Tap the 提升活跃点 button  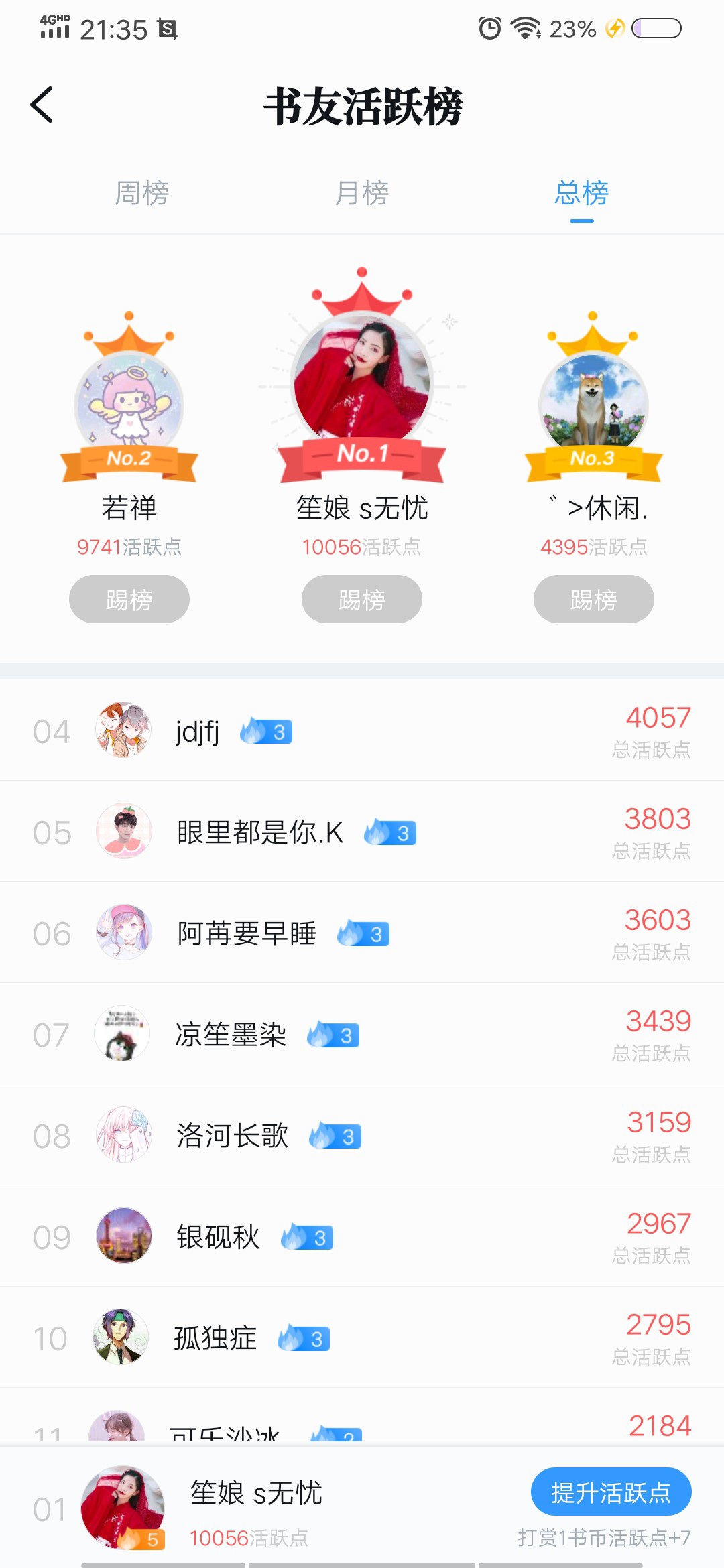tap(611, 1492)
